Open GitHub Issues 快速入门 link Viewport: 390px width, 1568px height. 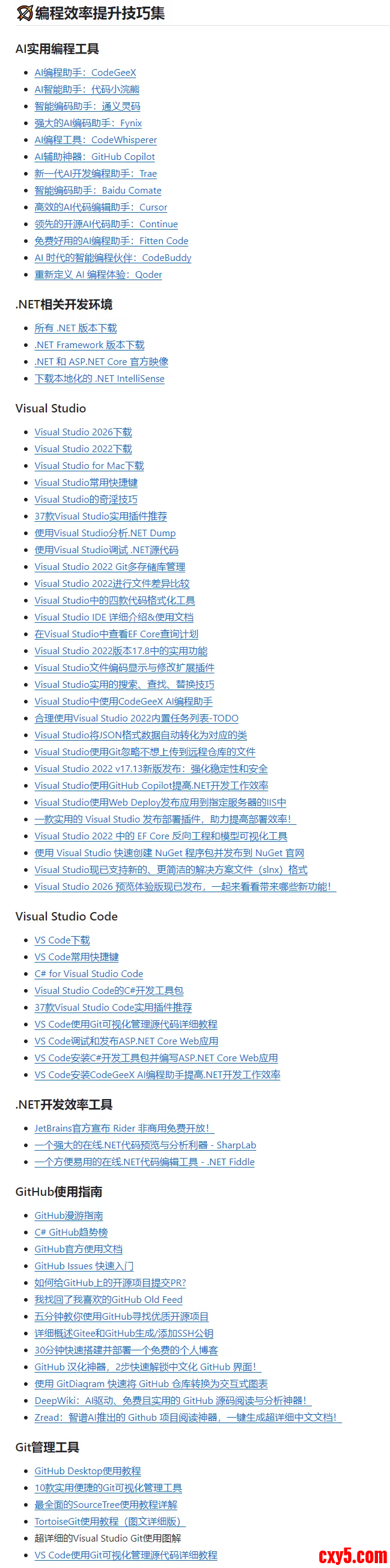click(x=84, y=1266)
